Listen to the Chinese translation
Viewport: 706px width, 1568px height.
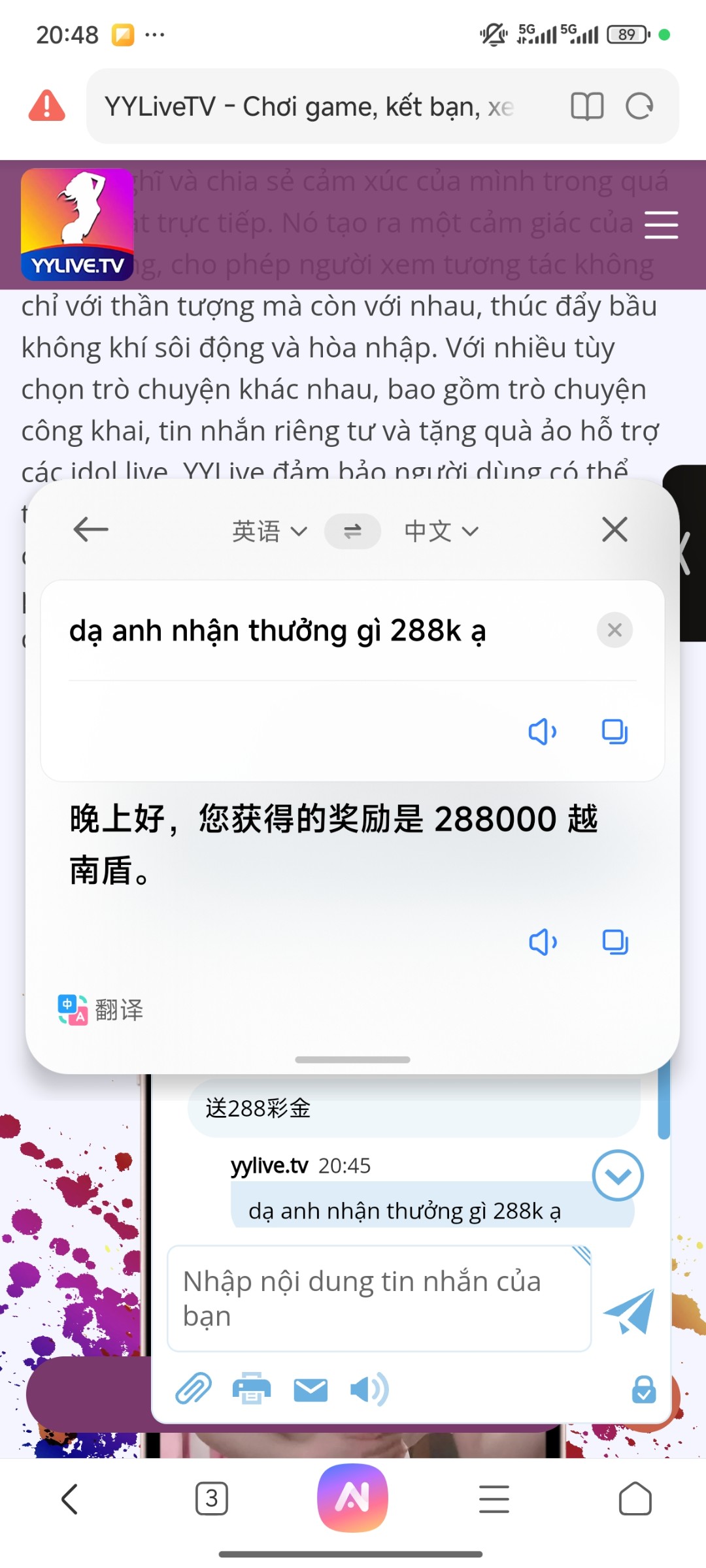tap(543, 942)
